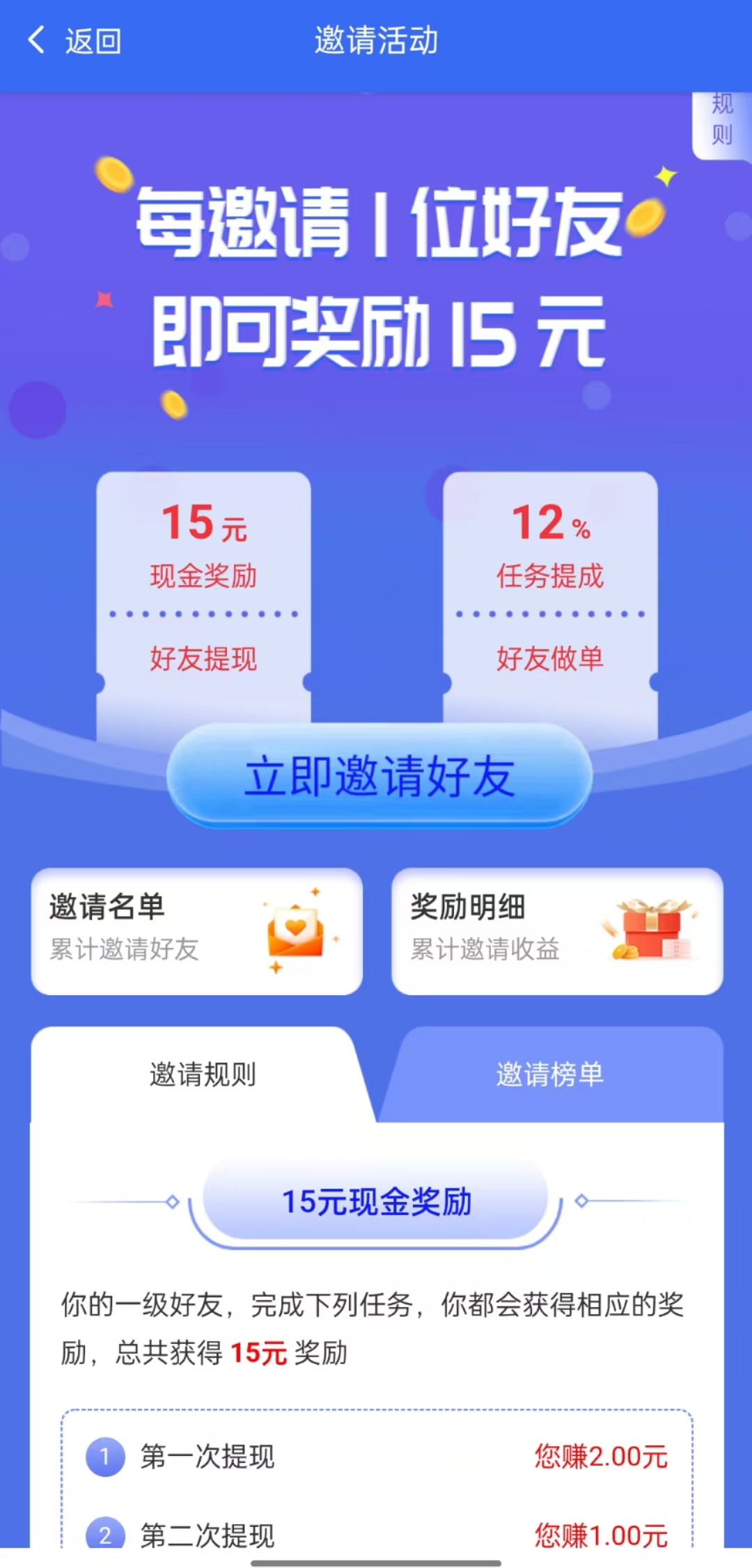The image size is (752, 1568).
Task: Click the 邀请活动 page title
Action: click(x=376, y=41)
